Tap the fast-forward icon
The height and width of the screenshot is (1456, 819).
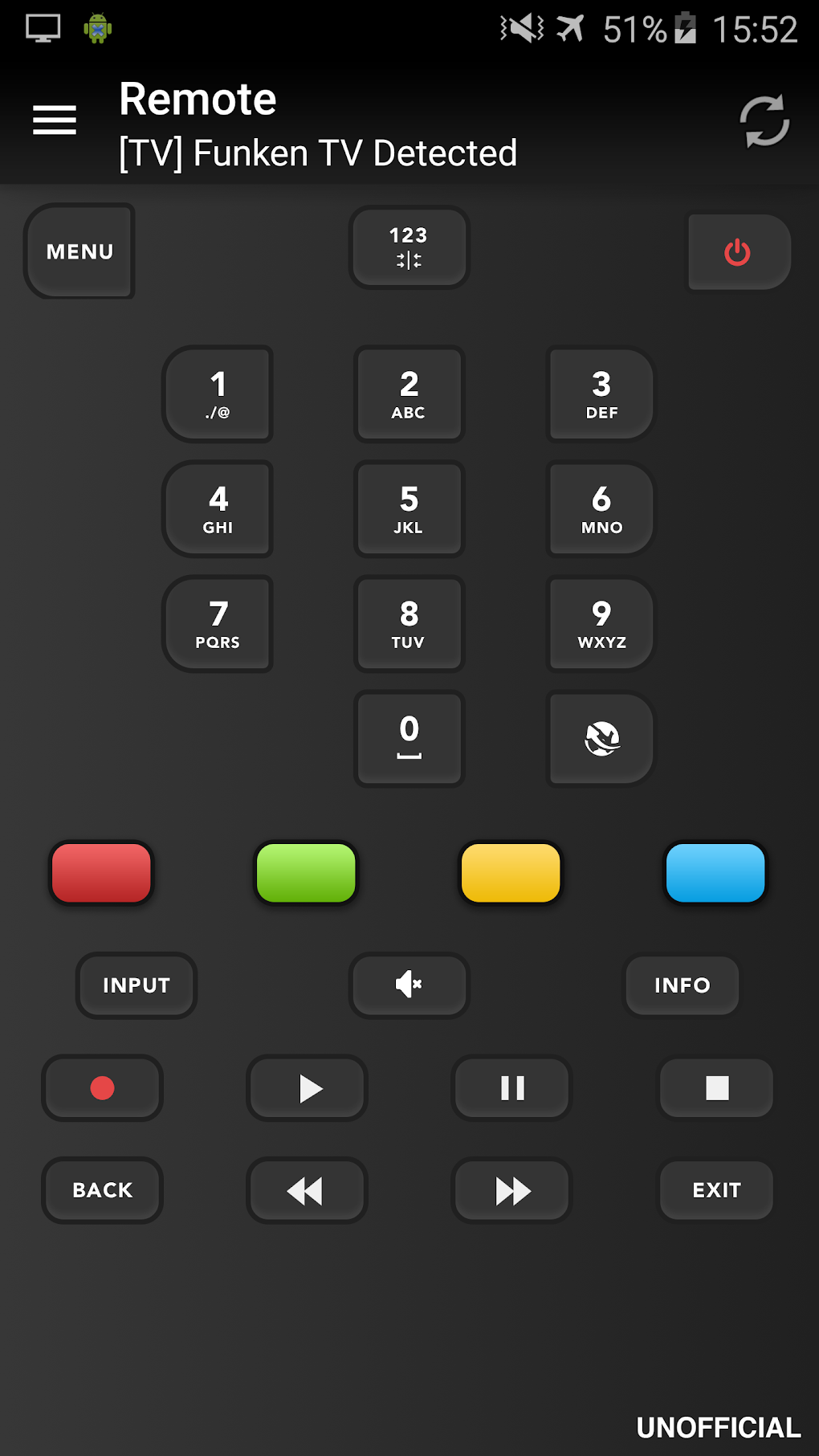click(x=511, y=1190)
